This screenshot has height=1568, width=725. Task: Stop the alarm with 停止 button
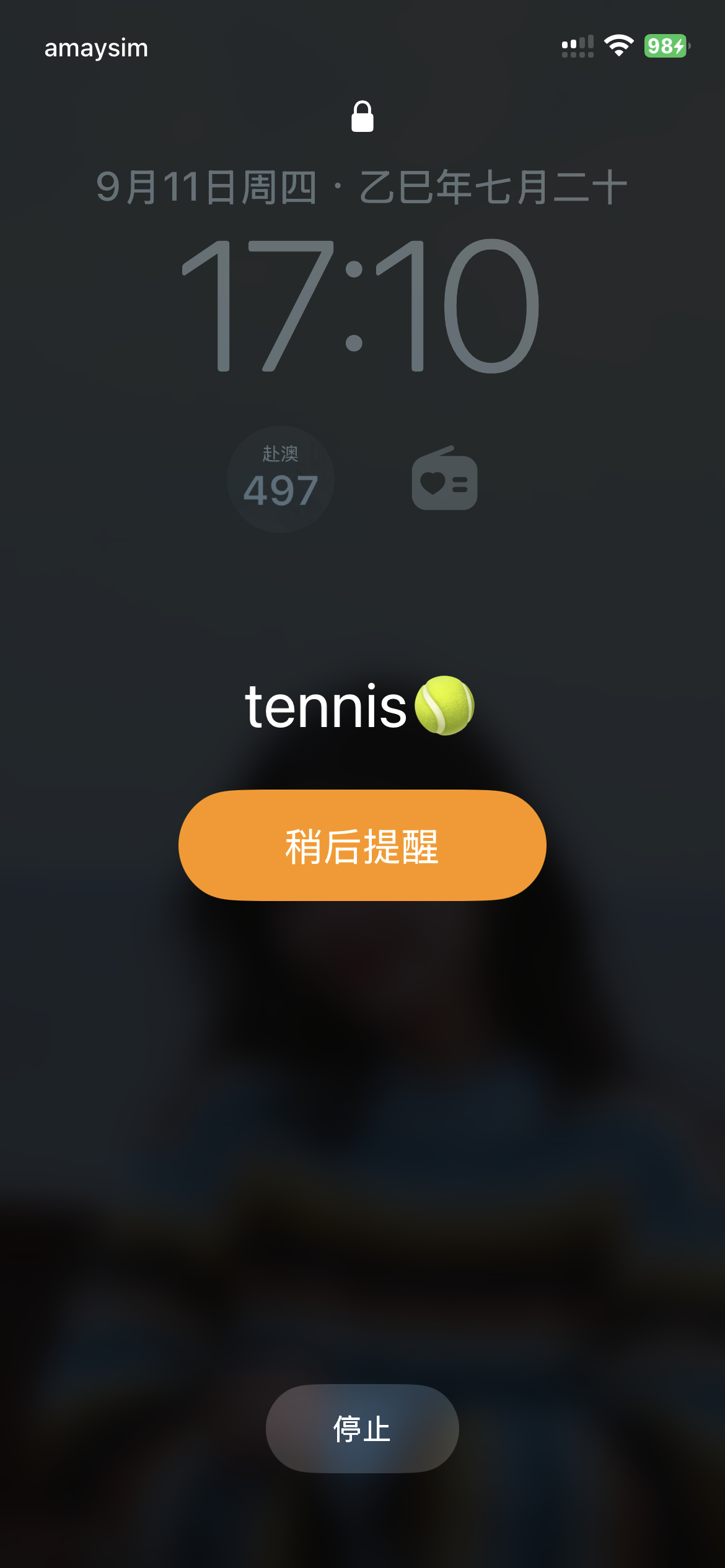[362, 1429]
